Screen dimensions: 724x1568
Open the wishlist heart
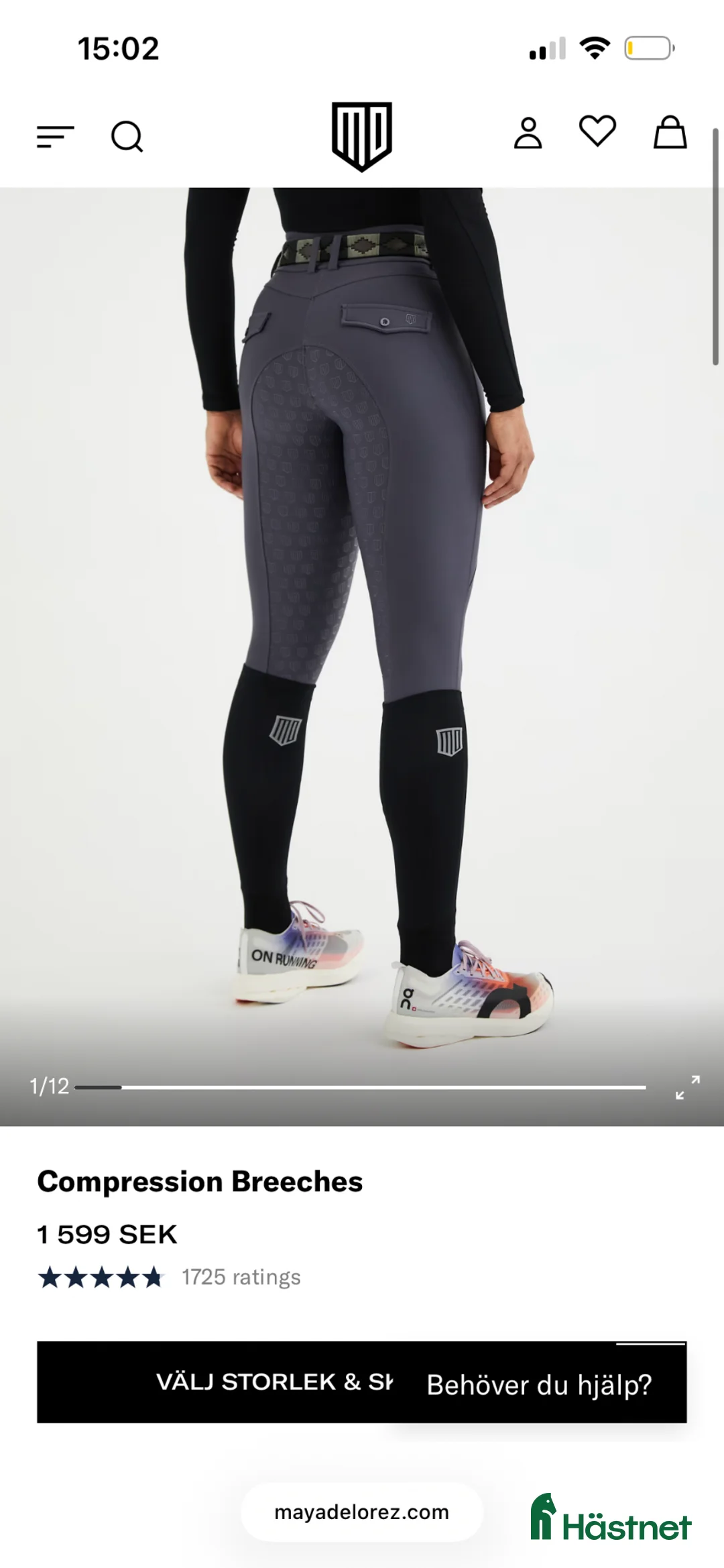[597, 131]
